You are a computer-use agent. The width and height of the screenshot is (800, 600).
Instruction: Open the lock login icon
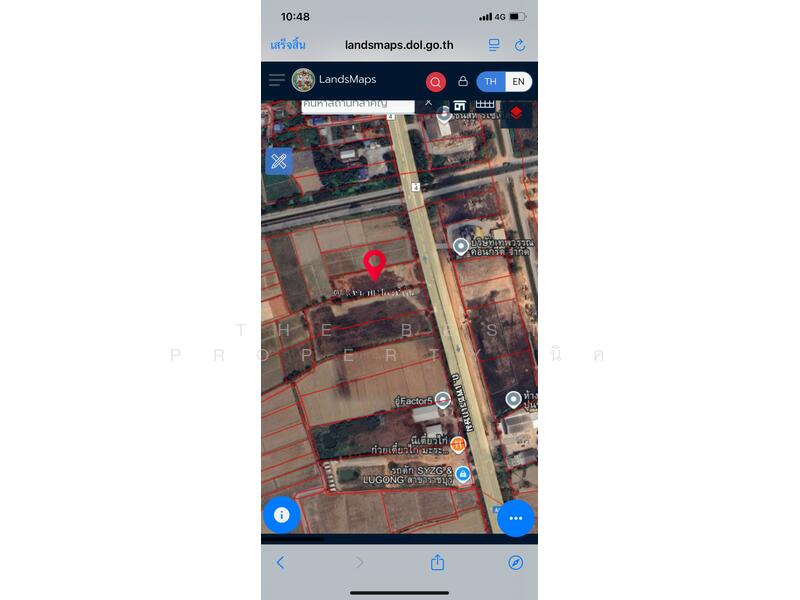[x=463, y=82]
